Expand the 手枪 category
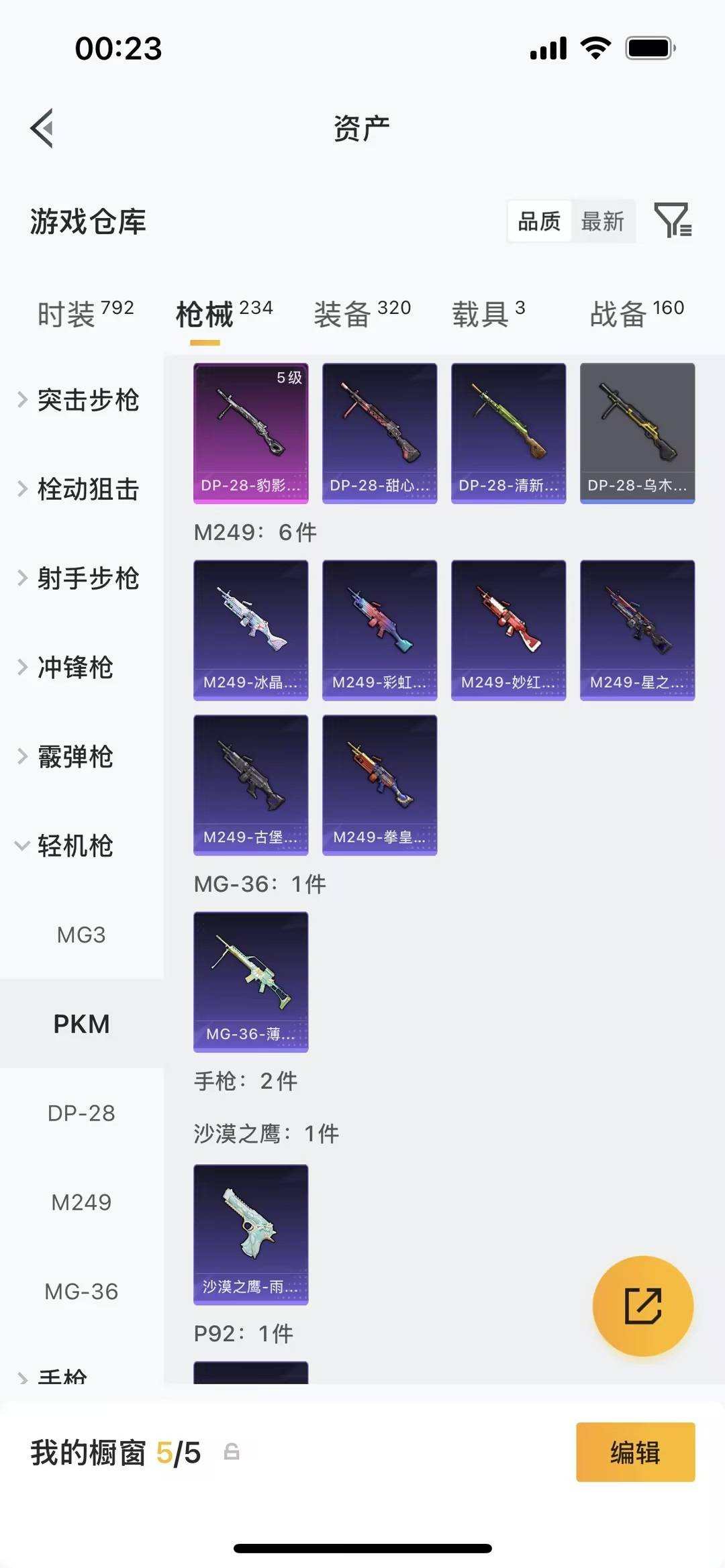725x1568 pixels. 64,1377
